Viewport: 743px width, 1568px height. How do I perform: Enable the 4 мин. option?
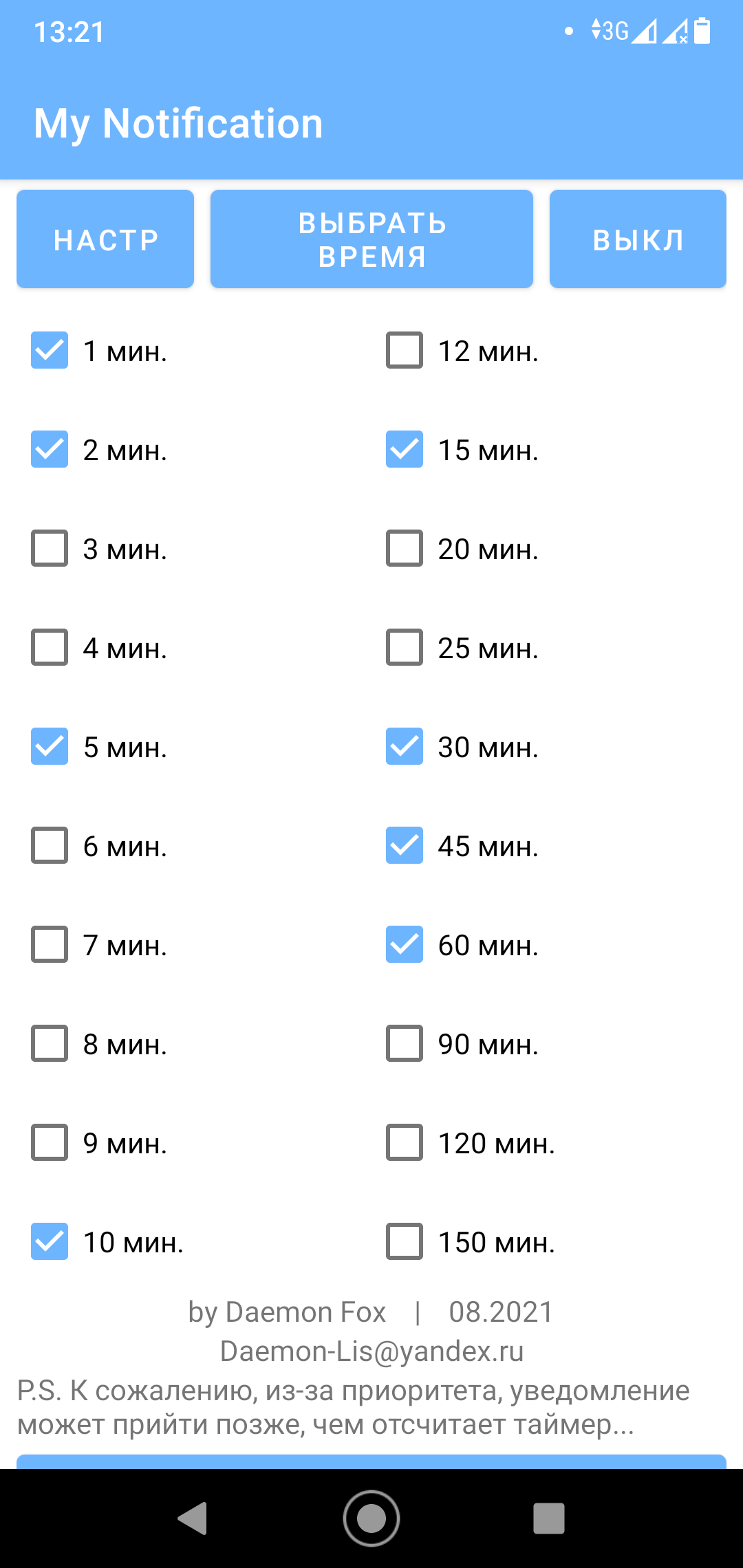pyautogui.click(x=50, y=648)
